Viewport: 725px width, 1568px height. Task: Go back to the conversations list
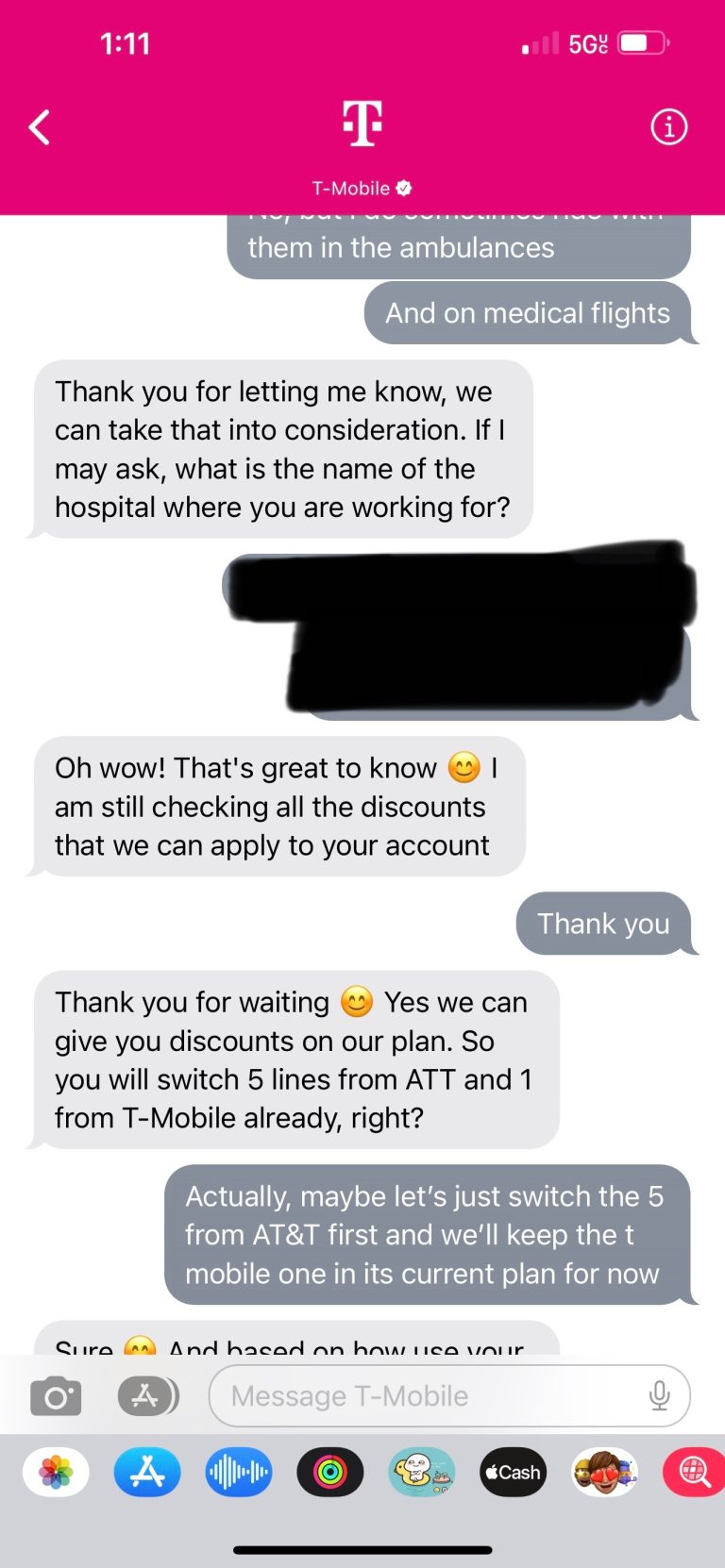coord(39,126)
